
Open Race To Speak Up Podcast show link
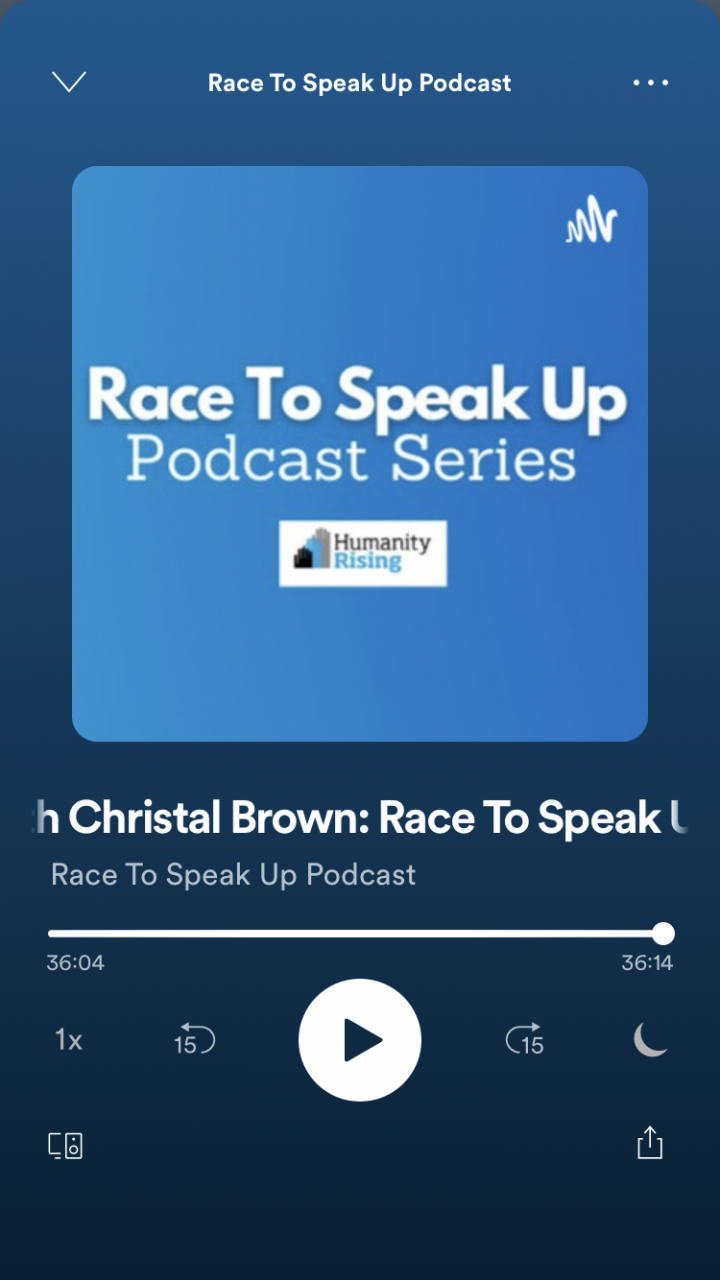click(233, 875)
